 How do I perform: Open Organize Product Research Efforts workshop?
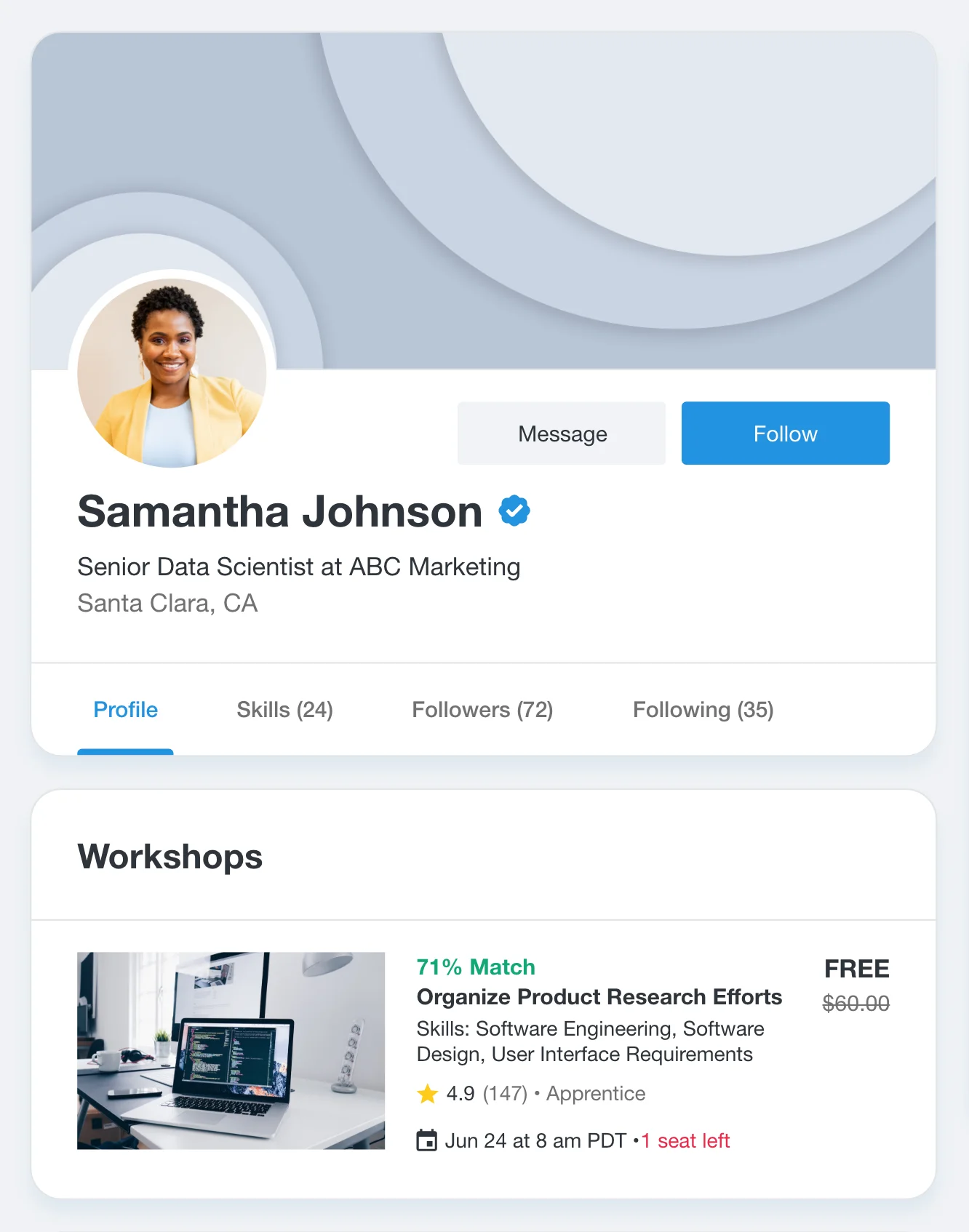pos(599,997)
